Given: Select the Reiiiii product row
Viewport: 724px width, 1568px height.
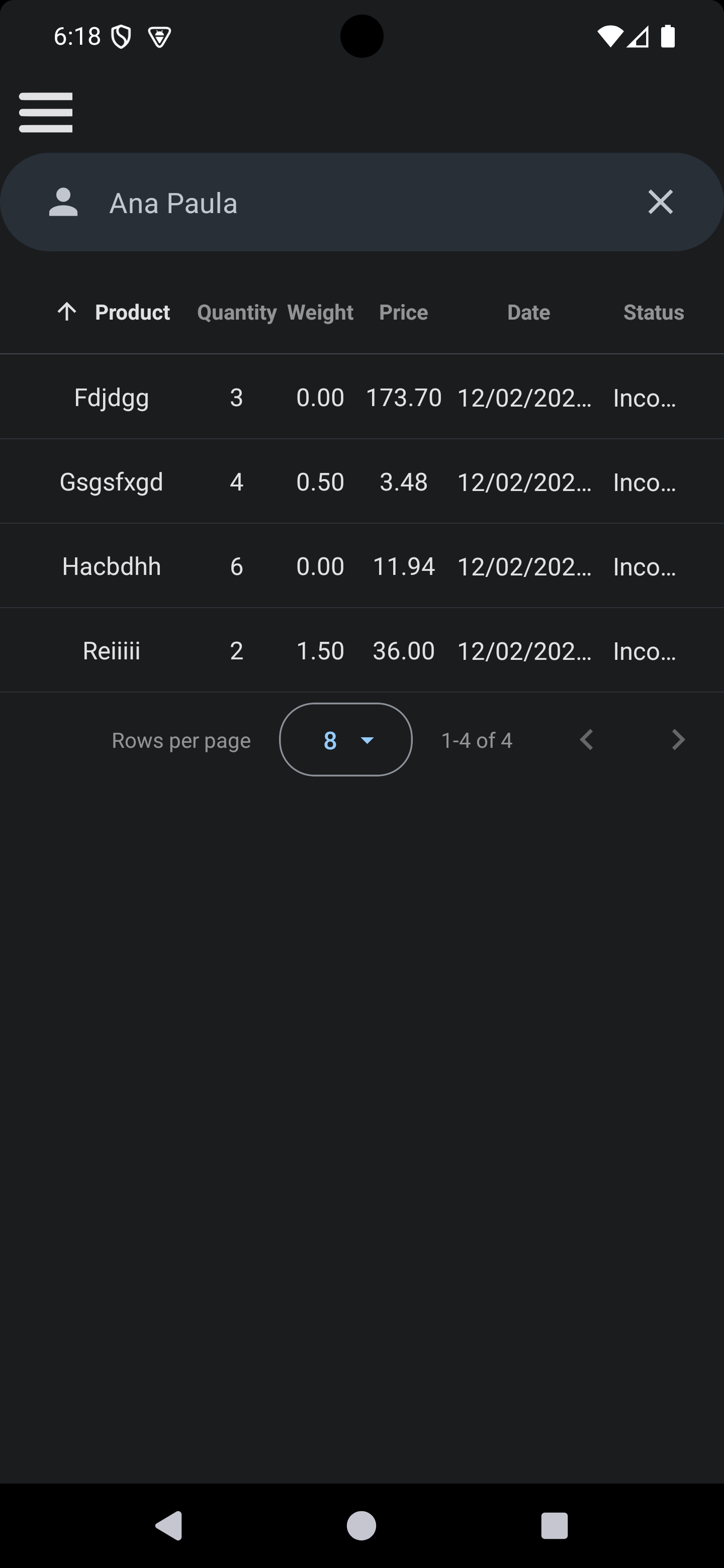Looking at the screenshot, I should 112,651.
